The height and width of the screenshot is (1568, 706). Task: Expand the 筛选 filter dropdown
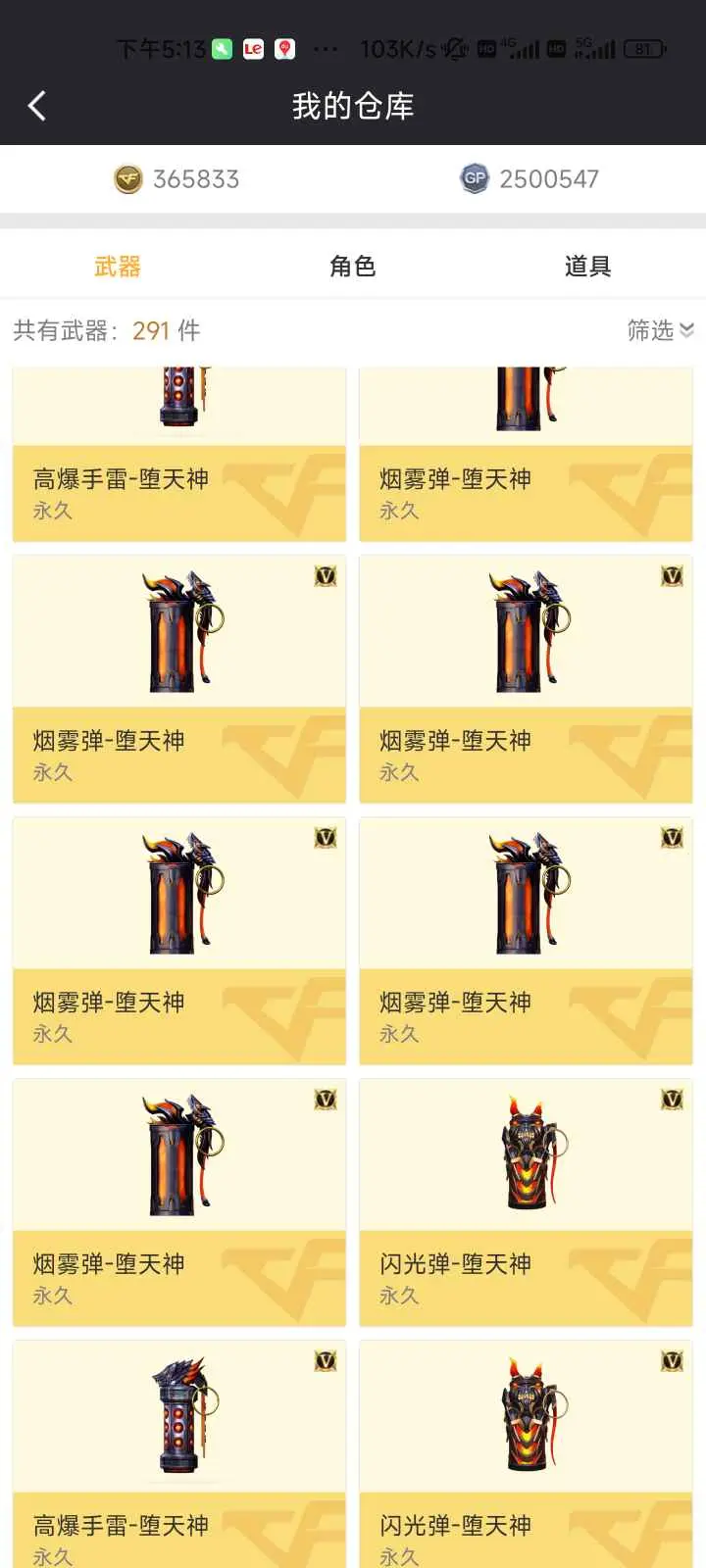[x=660, y=330]
